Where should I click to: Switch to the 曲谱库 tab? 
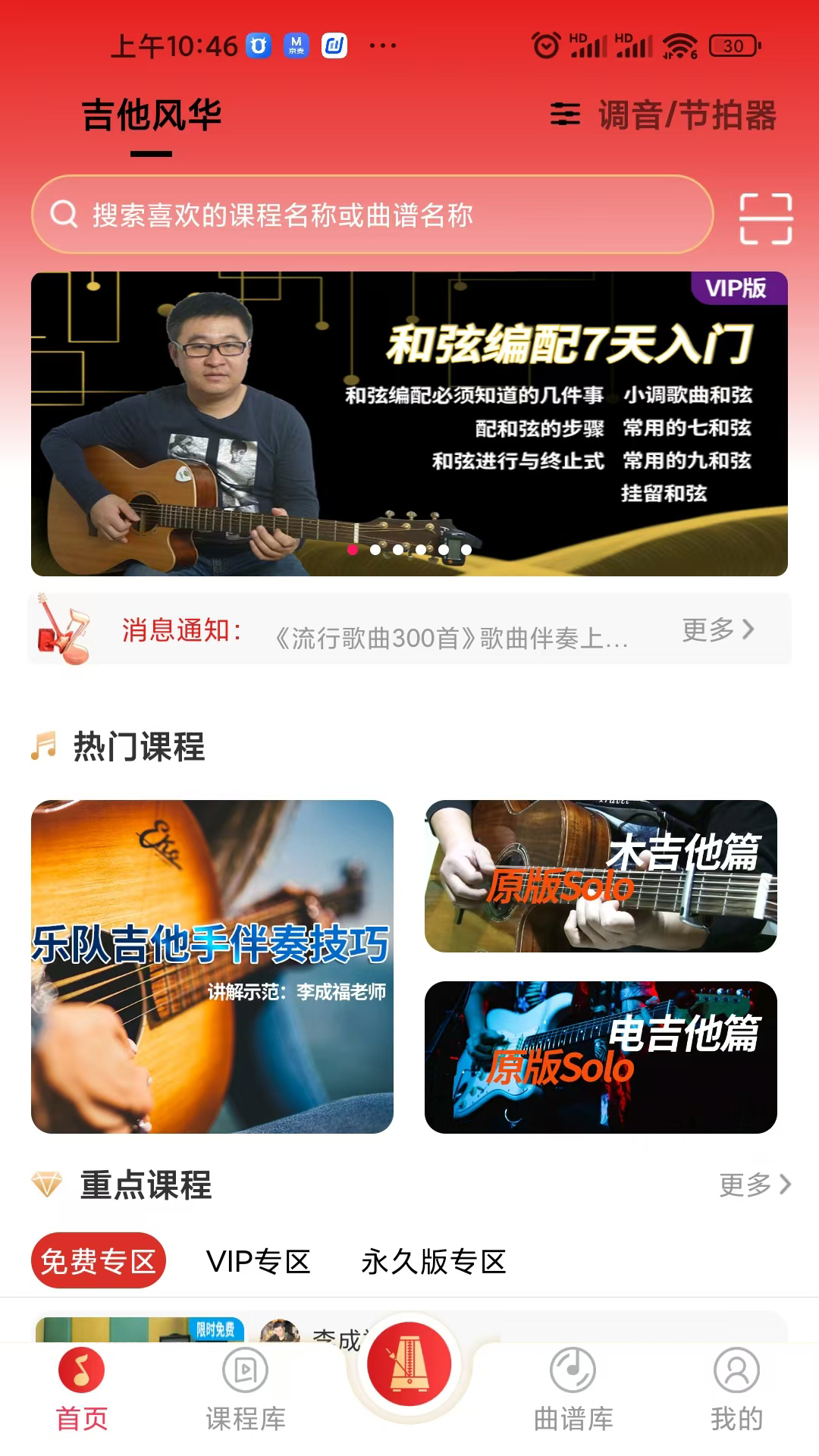tap(573, 1389)
